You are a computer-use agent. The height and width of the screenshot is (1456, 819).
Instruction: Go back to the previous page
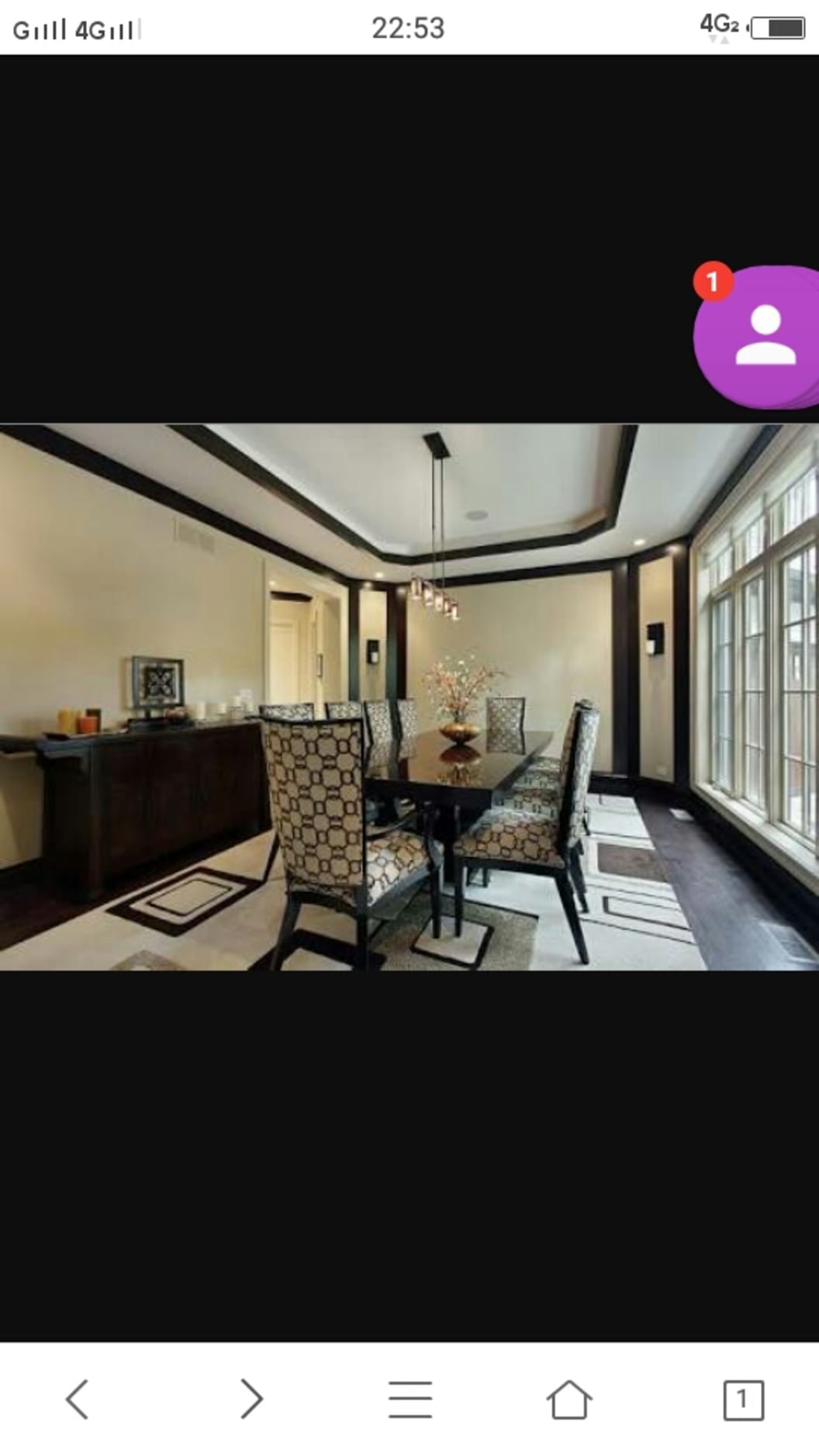77,1399
